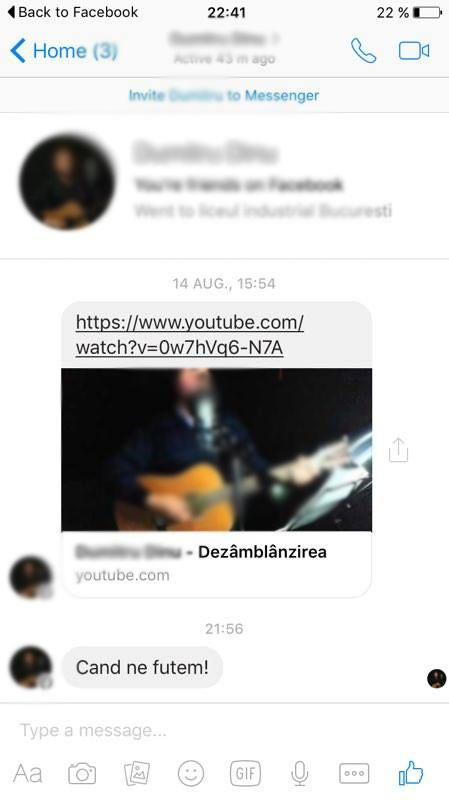
Task: Send a thumbs-up like
Action: [411, 773]
